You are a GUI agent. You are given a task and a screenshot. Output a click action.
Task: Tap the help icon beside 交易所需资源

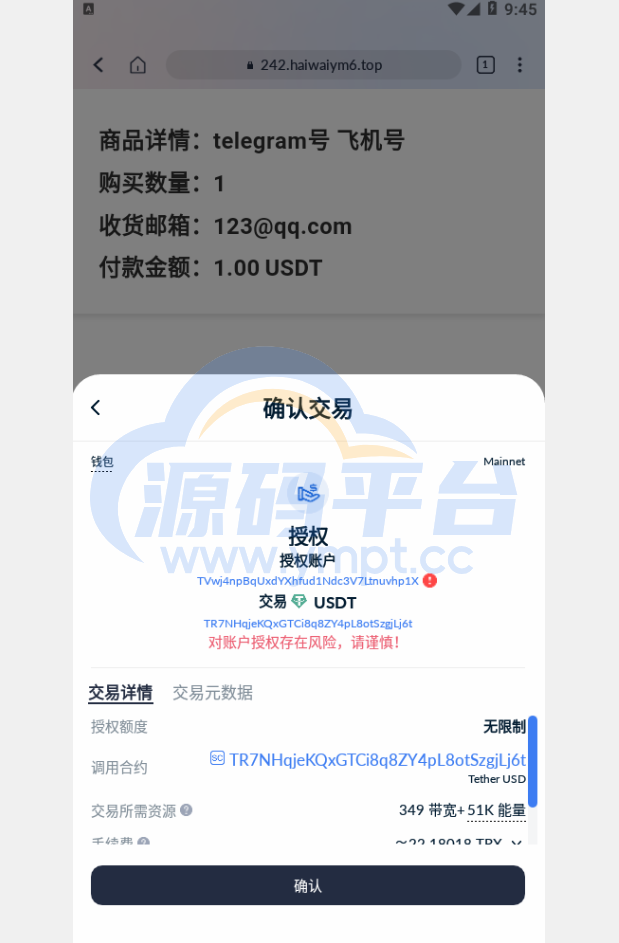point(186,810)
